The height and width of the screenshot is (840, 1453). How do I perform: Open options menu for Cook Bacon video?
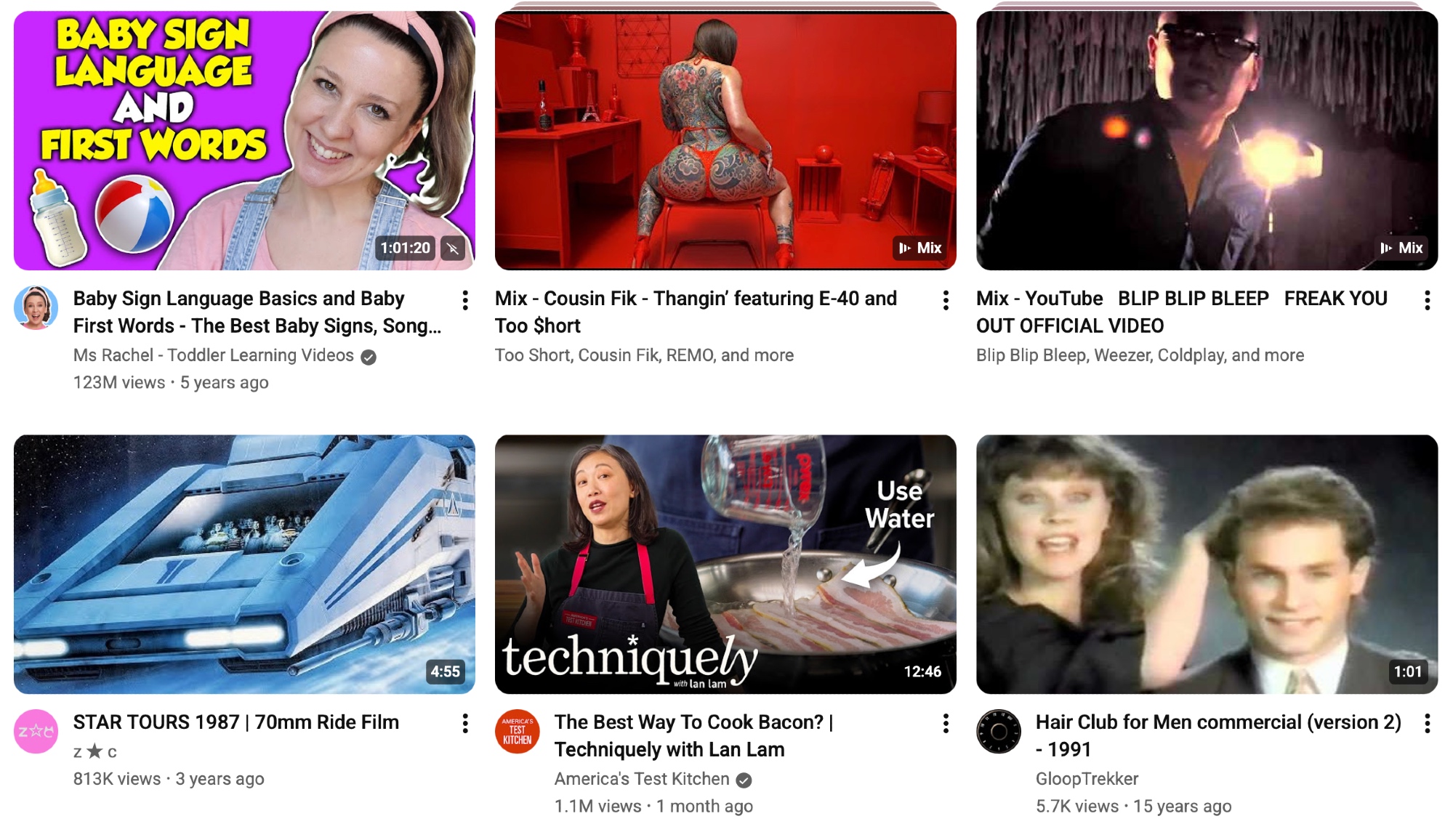(x=946, y=723)
